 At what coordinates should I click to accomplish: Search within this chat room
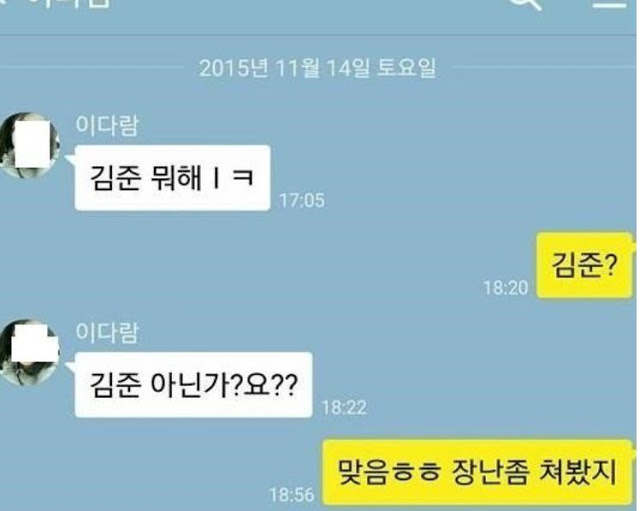[x=526, y=4]
